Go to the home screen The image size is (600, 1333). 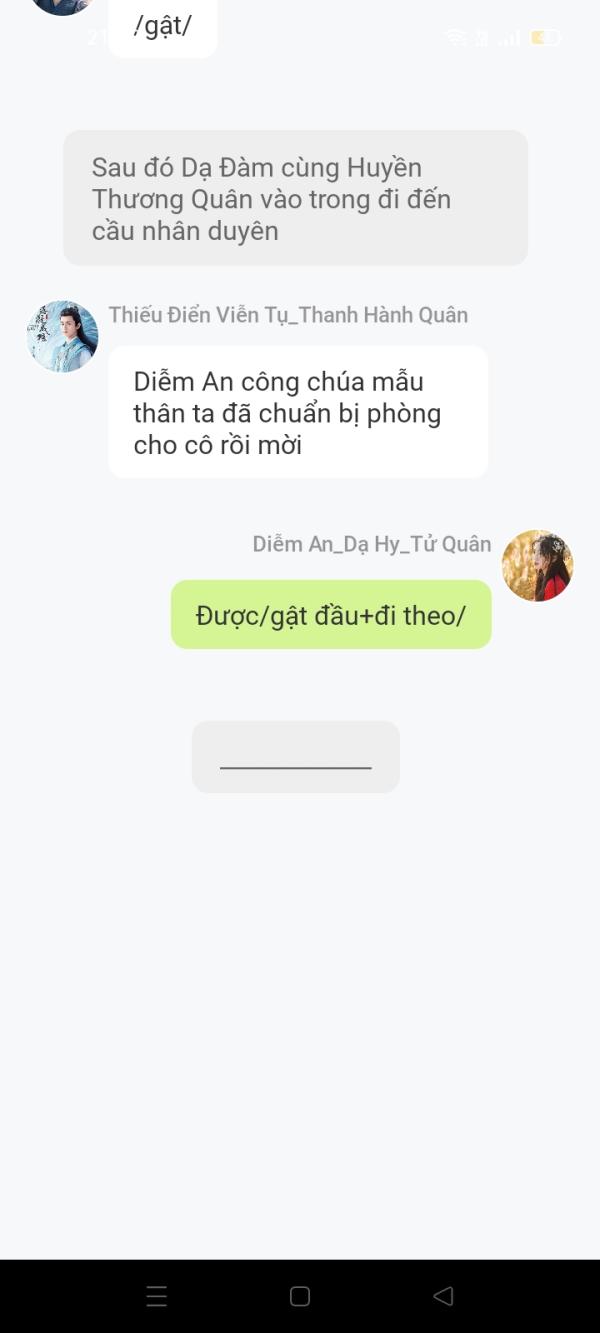[x=300, y=1296]
